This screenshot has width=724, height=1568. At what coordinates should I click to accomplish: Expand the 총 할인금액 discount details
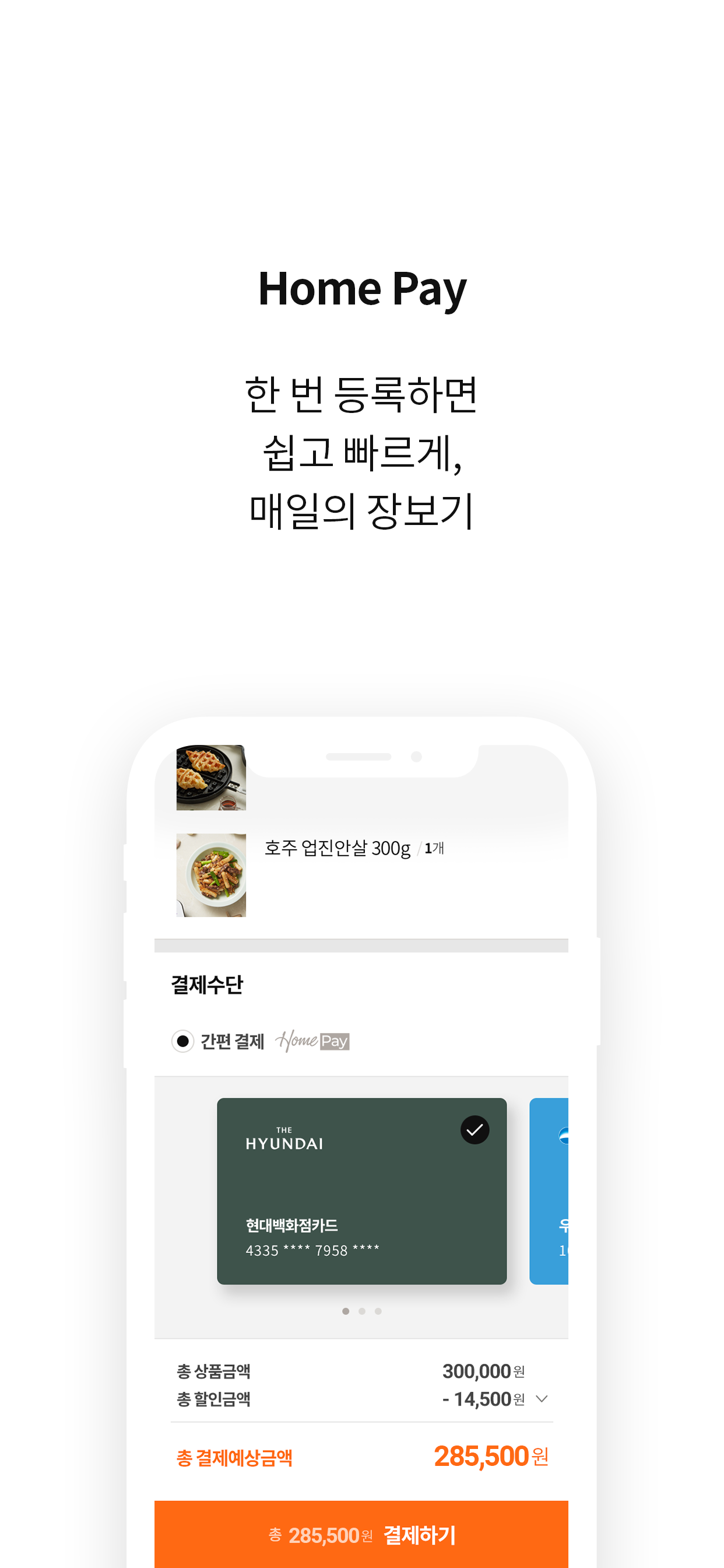(541, 1399)
